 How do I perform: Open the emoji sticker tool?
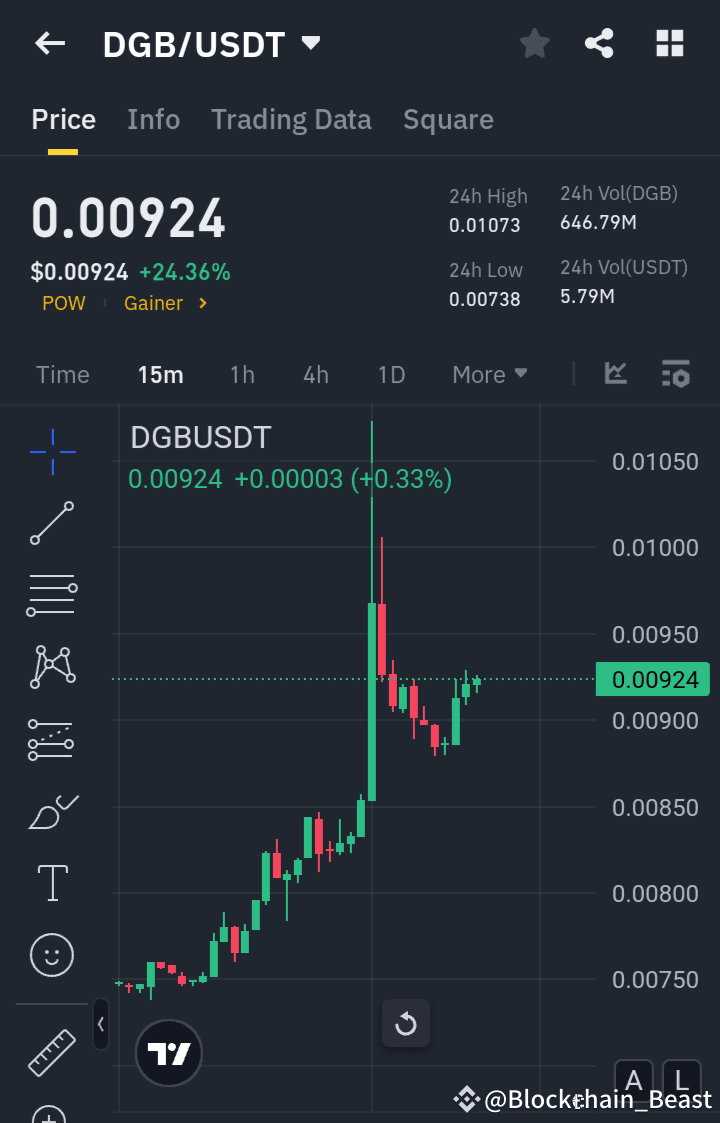pos(51,955)
